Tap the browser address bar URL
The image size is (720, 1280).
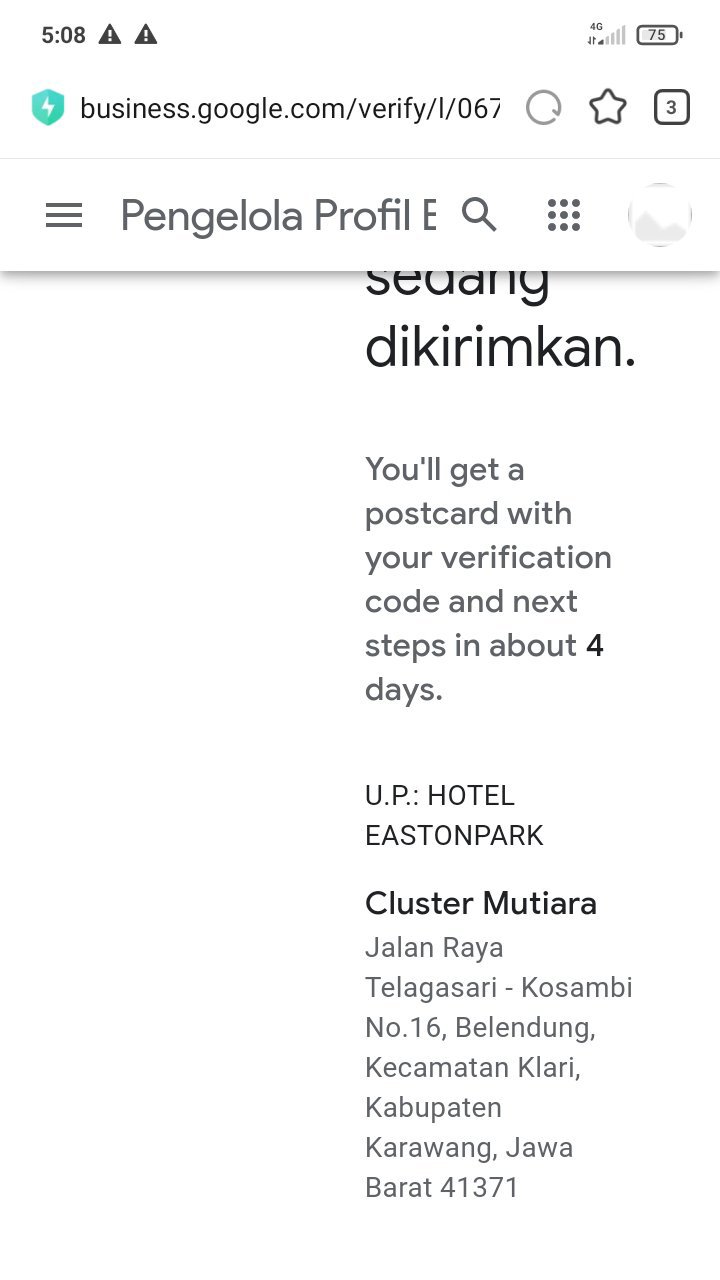pos(289,108)
